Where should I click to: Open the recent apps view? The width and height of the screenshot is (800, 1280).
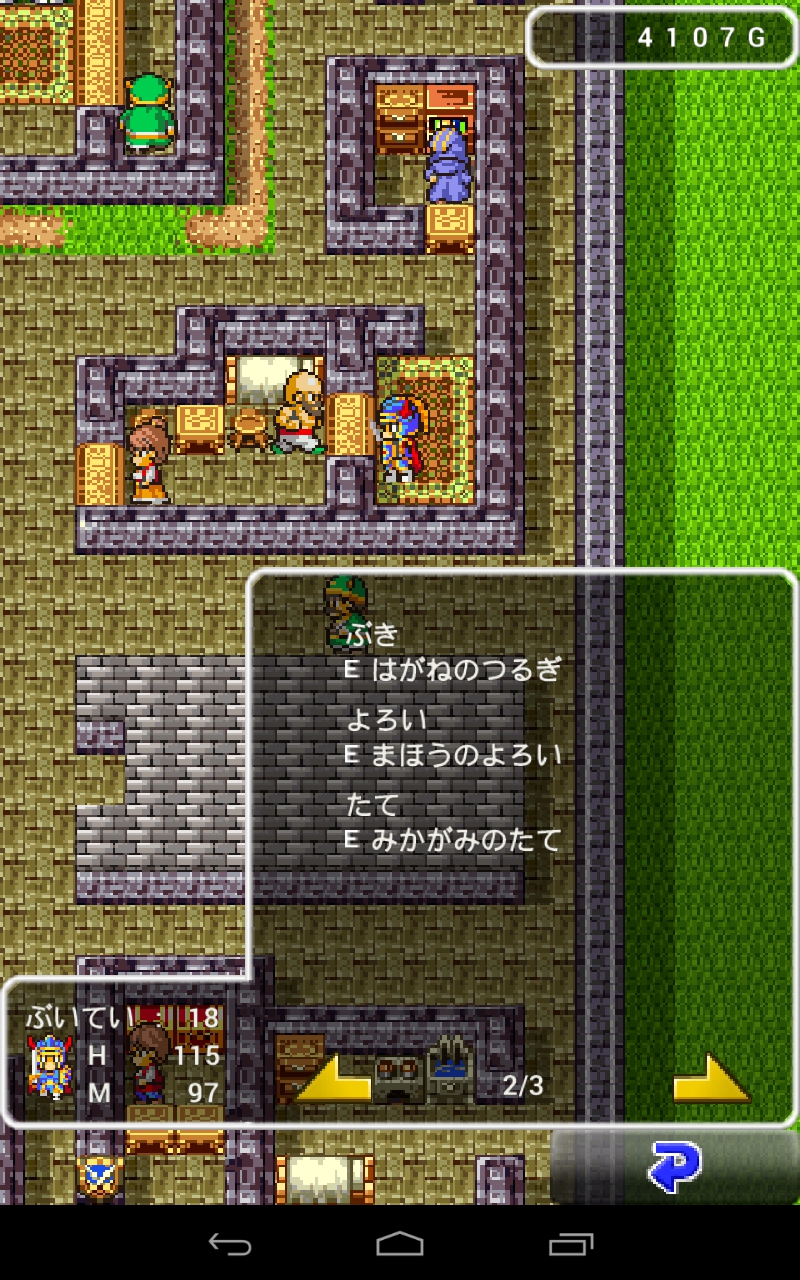tap(571, 1244)
